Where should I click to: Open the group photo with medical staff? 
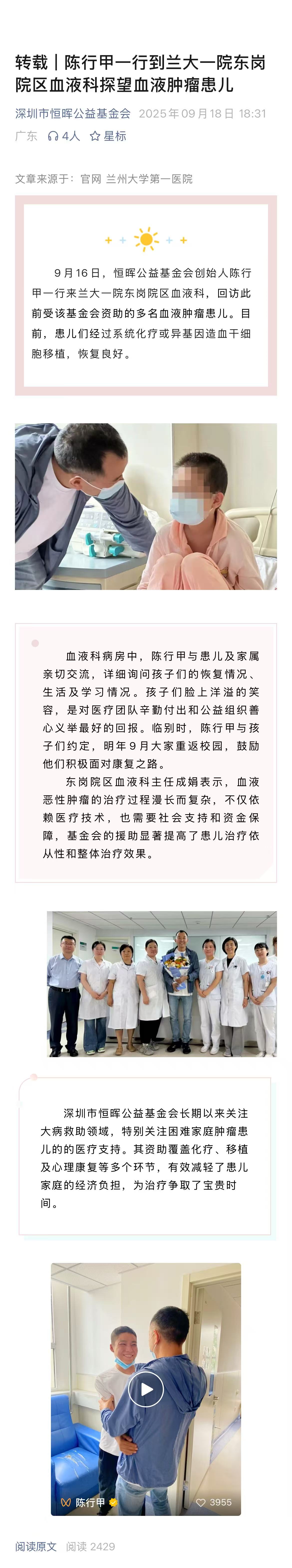[161, 984]
